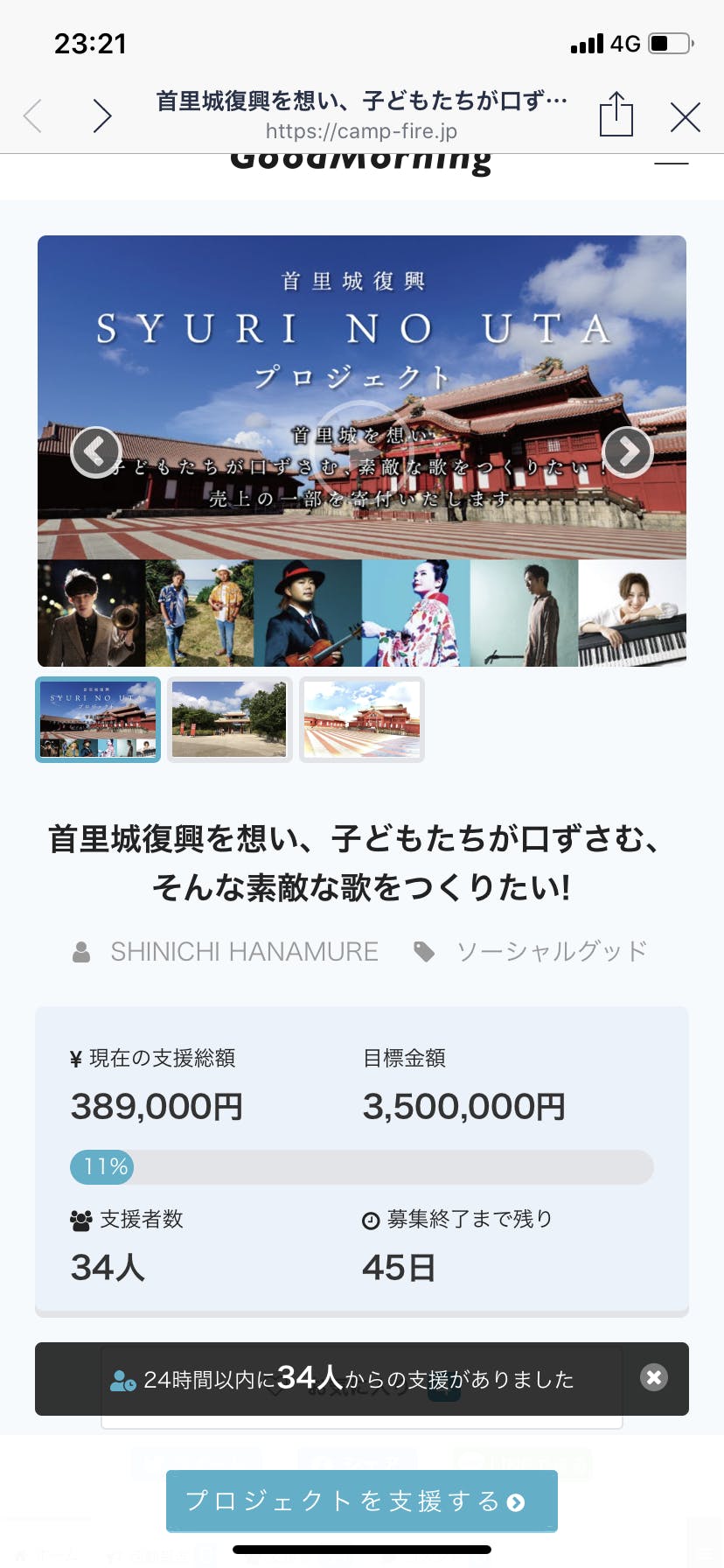
Task: Close the in-app browser
Action: [x=686, y=116]
